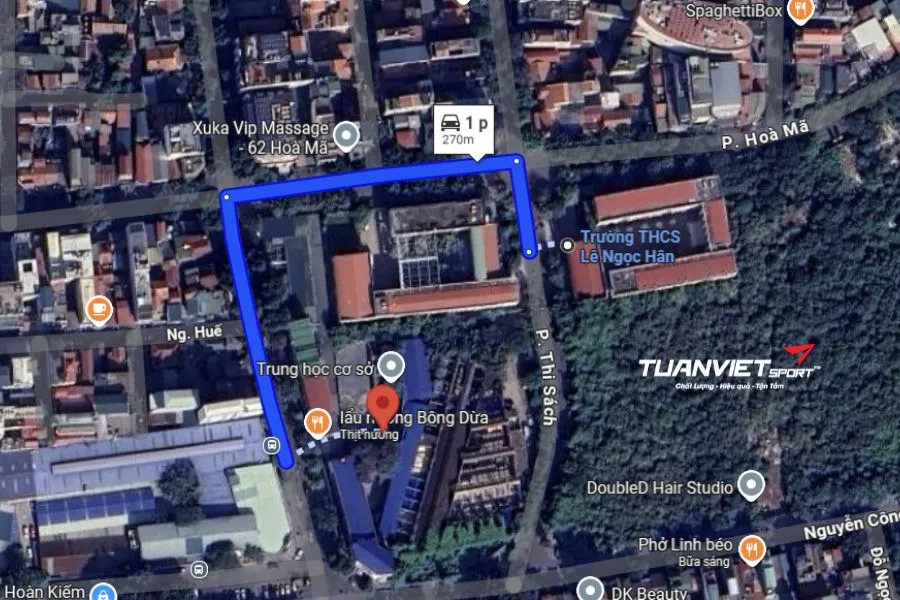The image size is (900, 600).
Task: Select the Trung học cơ sở place pin
Action: 394,368
